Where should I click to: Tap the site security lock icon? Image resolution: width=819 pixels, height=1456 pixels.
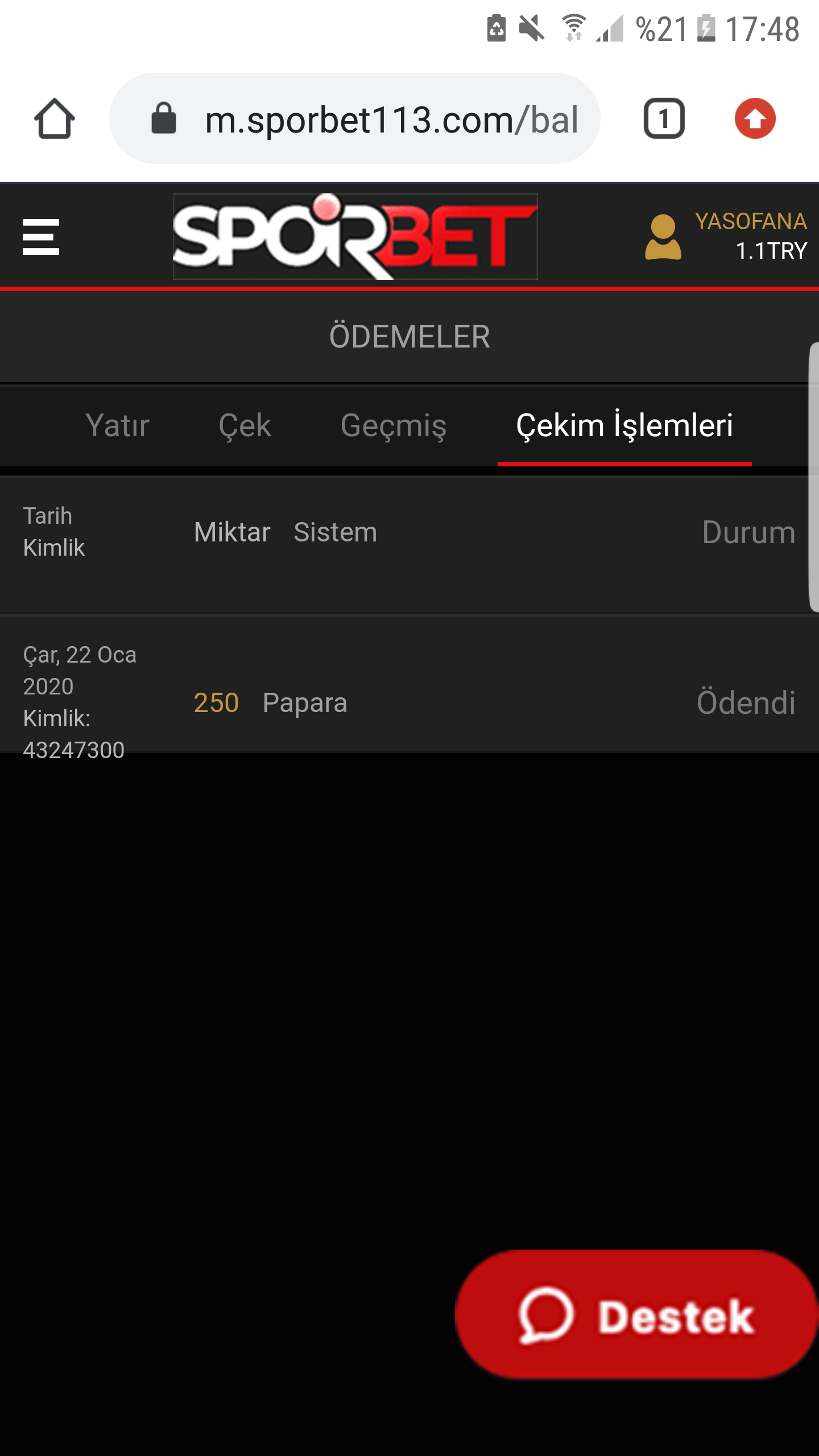point(164,118)
